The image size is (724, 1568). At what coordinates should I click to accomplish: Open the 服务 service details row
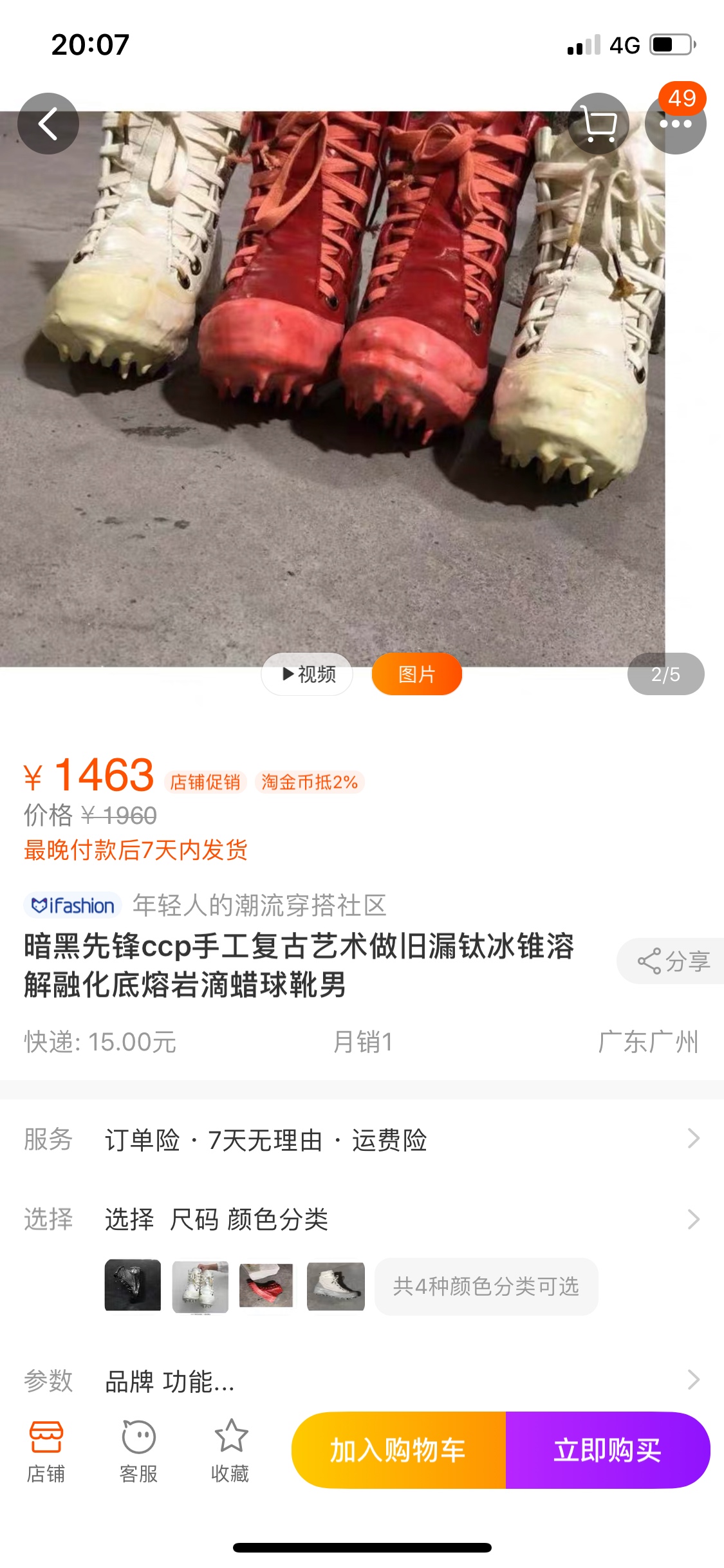click(362, 1139)
